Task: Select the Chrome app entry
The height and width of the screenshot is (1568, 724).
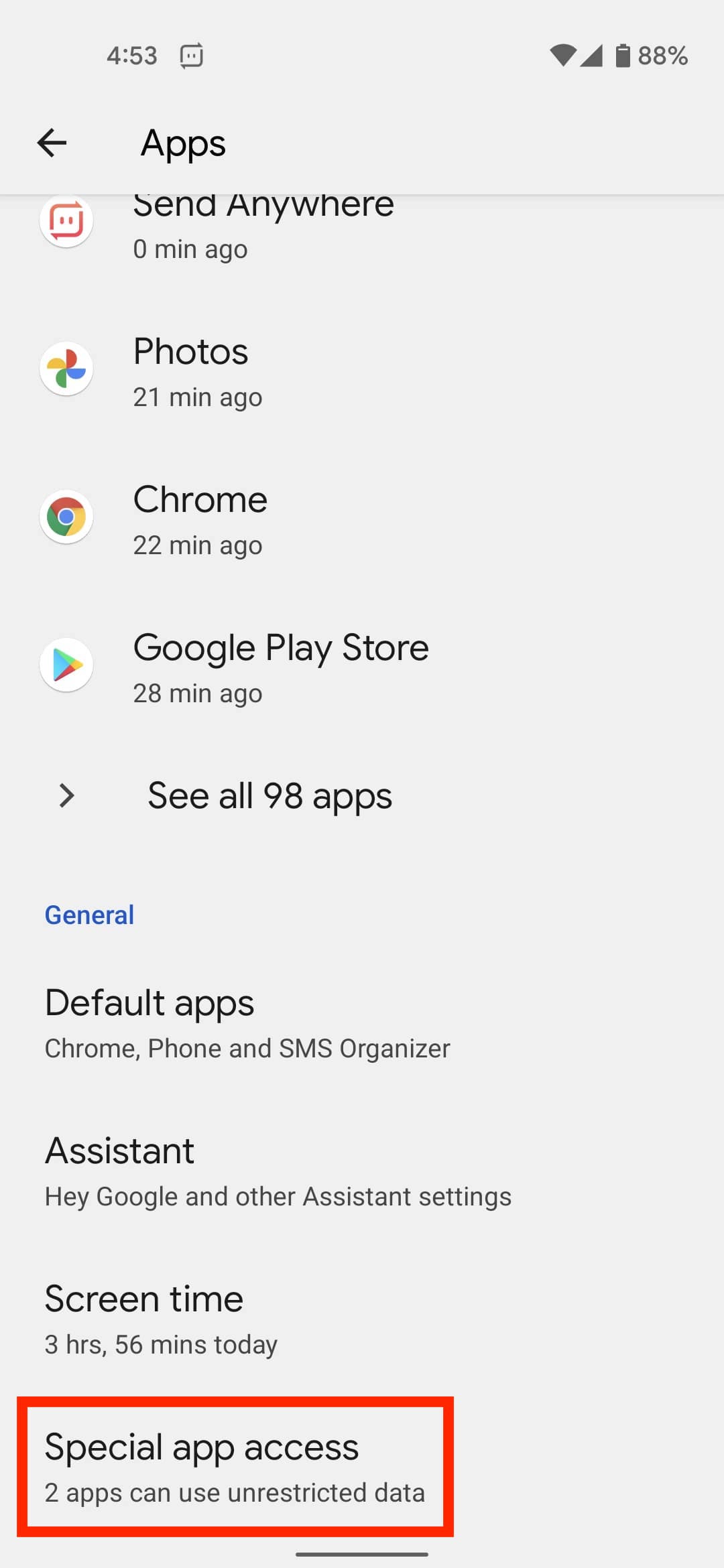Action: click(200, 518)
